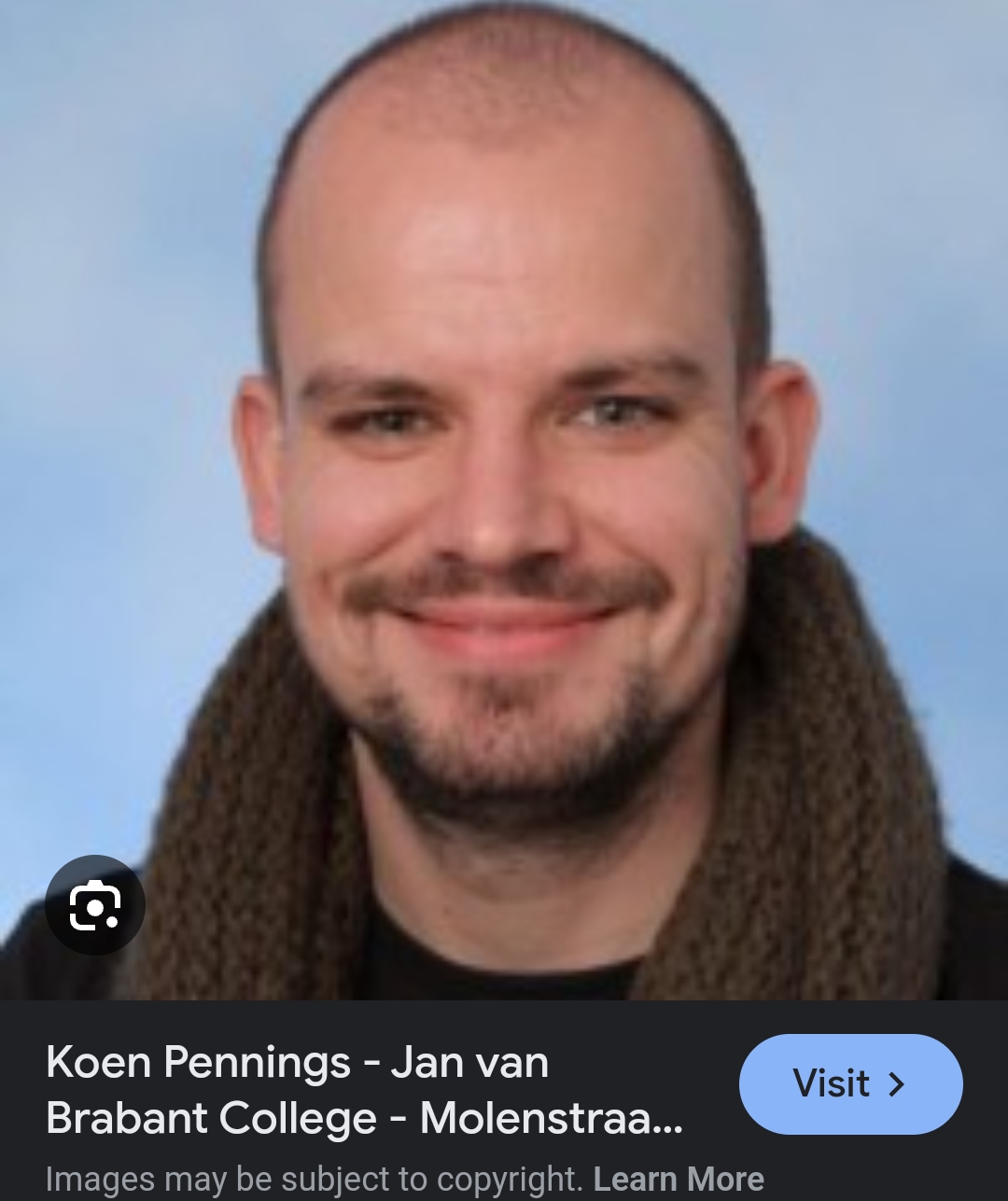Open the Koen Pennings page title link
This screenshot has height=1201, width=1008.
pos(364,1089)
